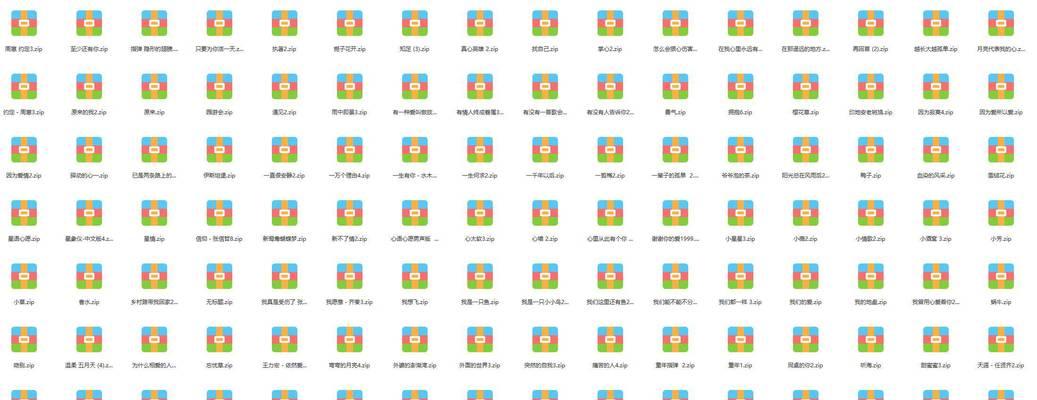
Task: Select 拥抱6.zip file
Action: click(x=740, y=87)
